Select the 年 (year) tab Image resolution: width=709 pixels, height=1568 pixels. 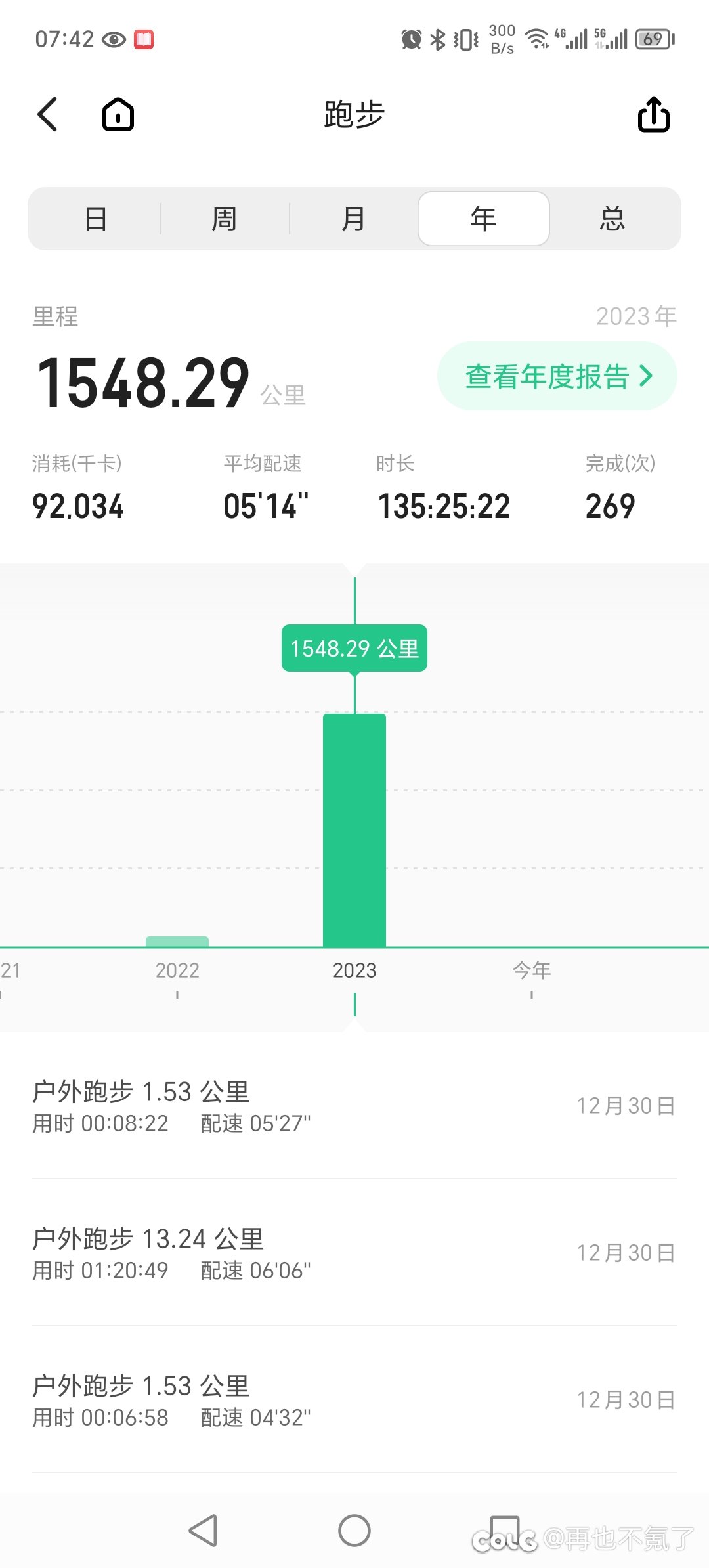coord(484,219)
